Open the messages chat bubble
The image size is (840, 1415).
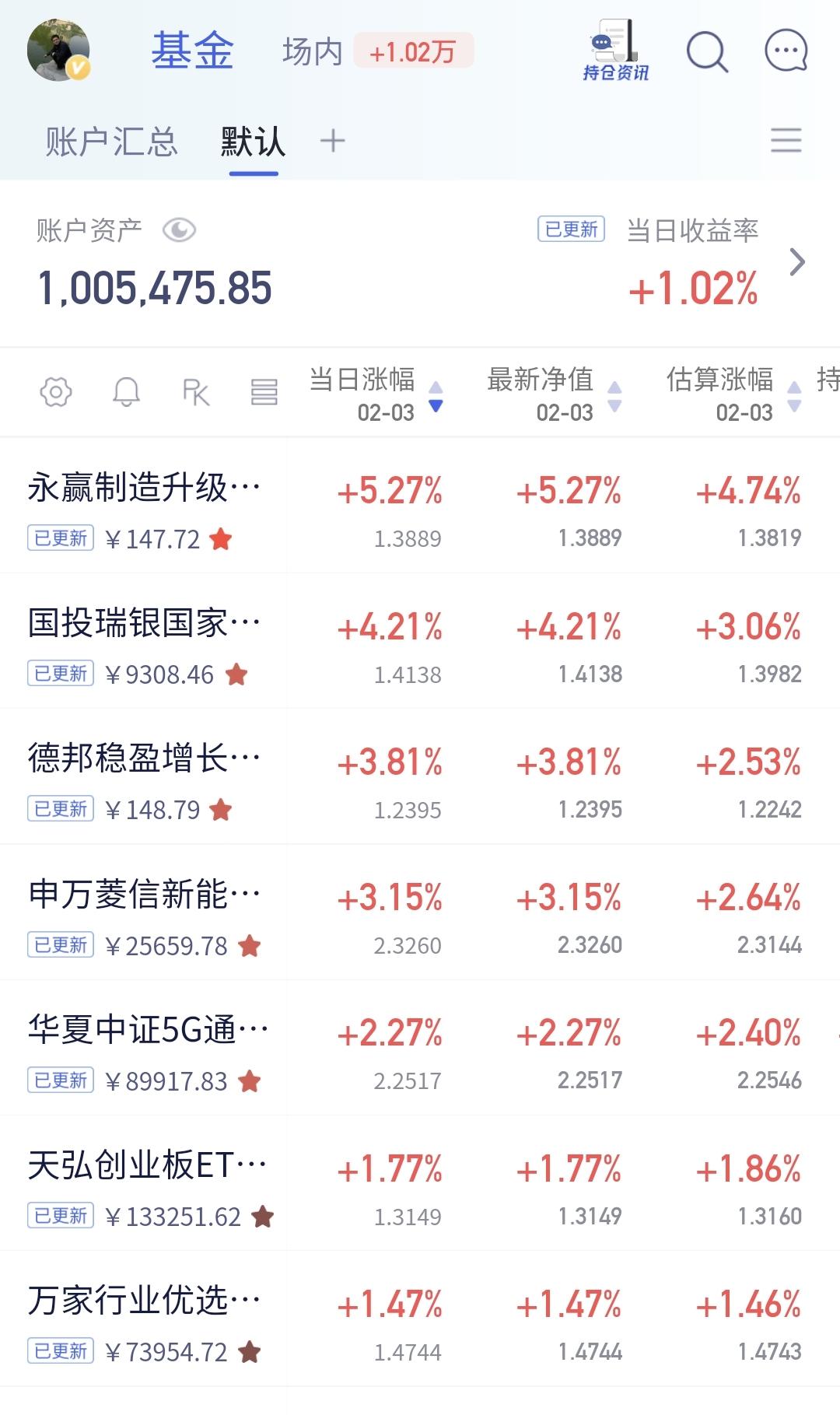[786, 52]
